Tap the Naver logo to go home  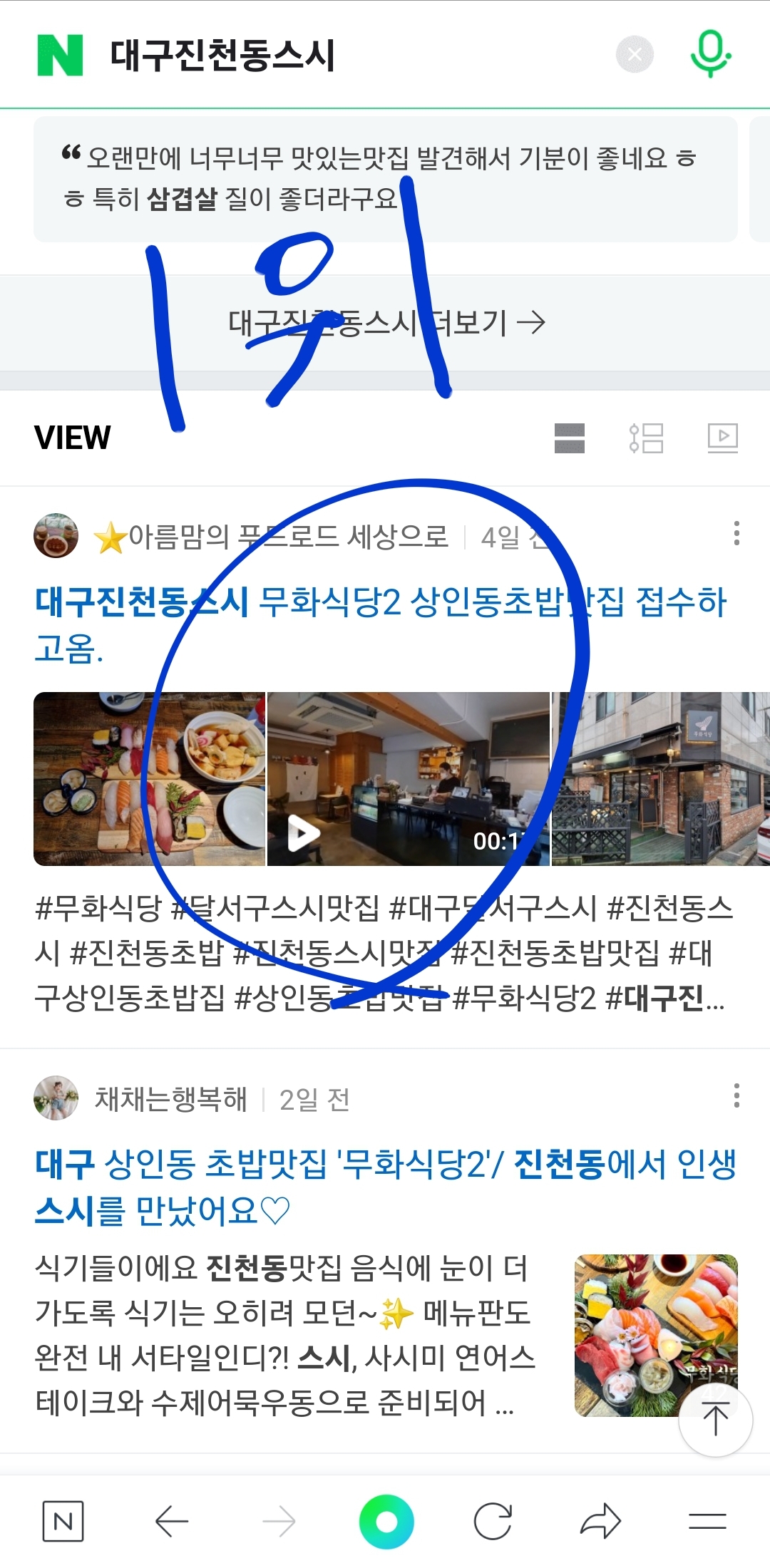(60, 56)
